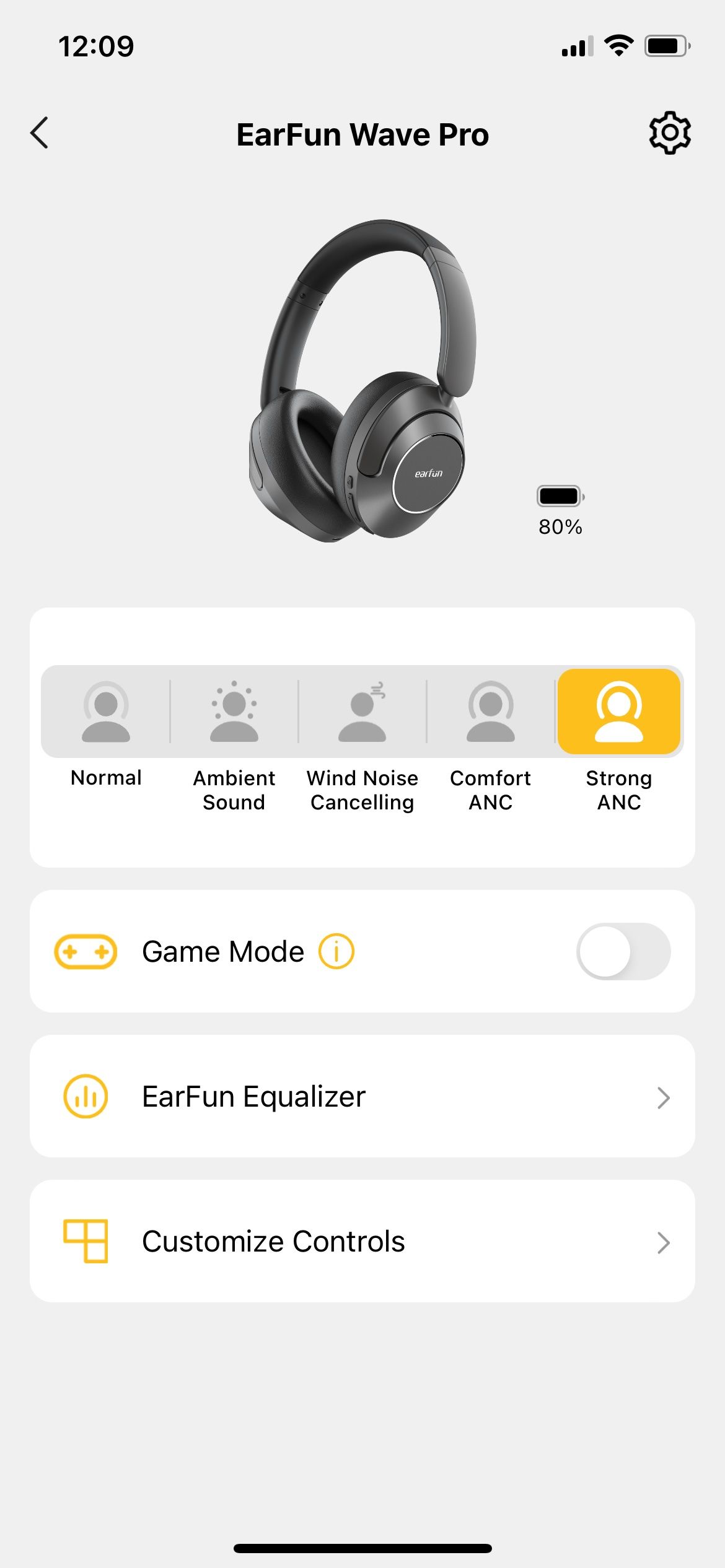Switch to Normal sound mode
Image resolution: width=725 pixels, height=1568 pixels.
point(106,712)
